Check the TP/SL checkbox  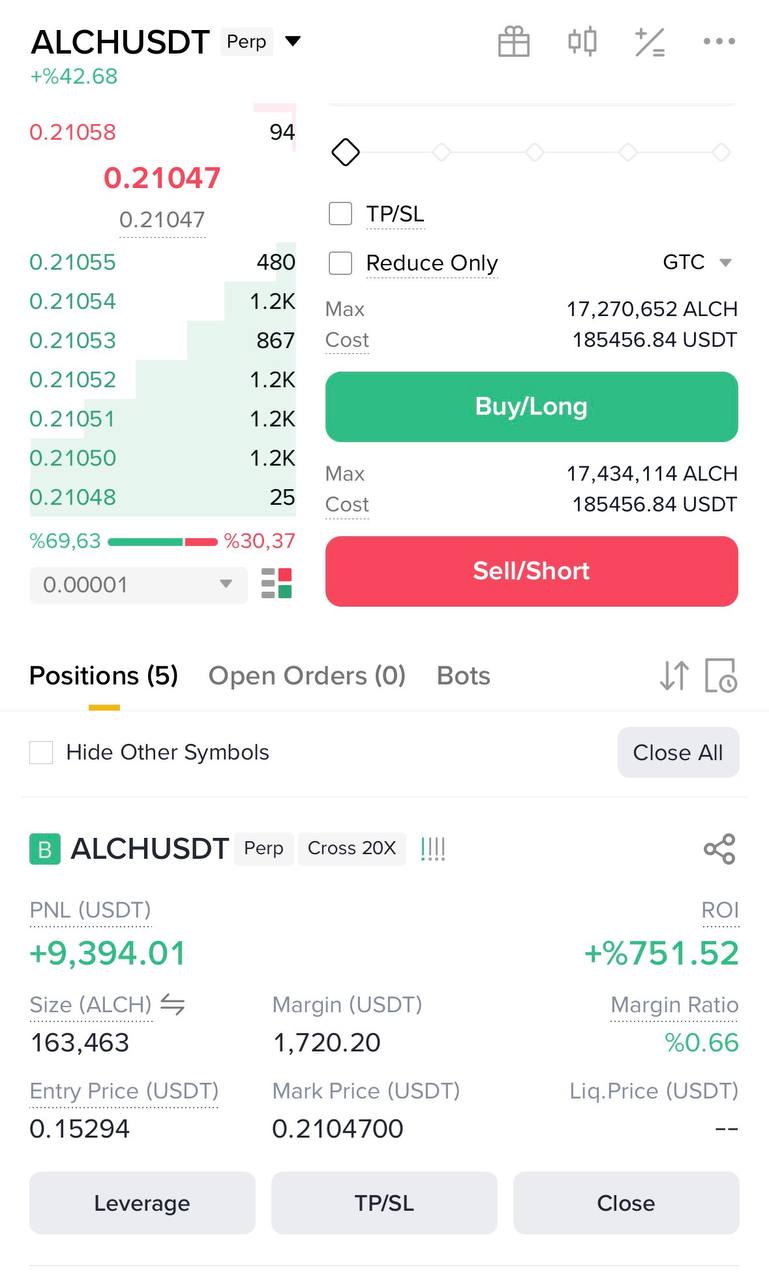[341, 214]
